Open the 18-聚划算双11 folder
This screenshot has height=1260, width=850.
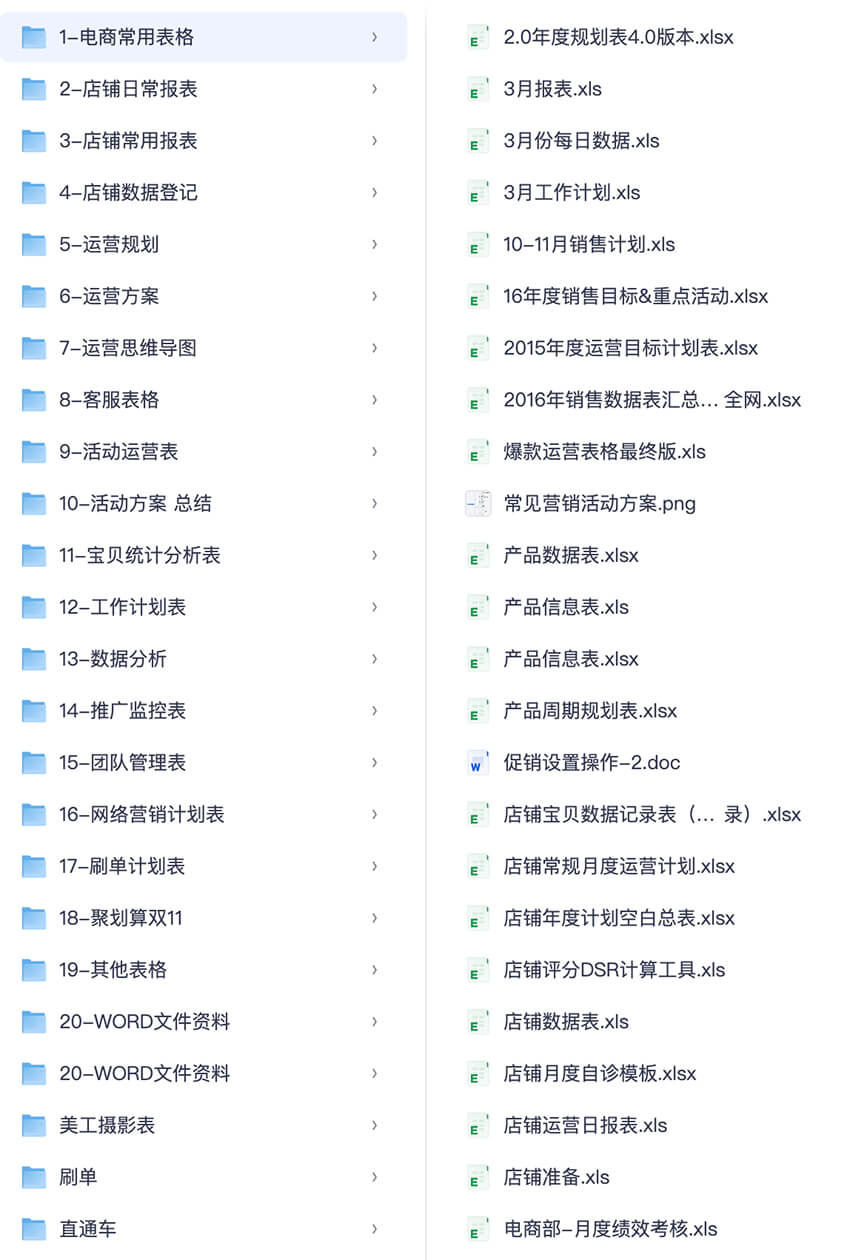tap(120, 918)
